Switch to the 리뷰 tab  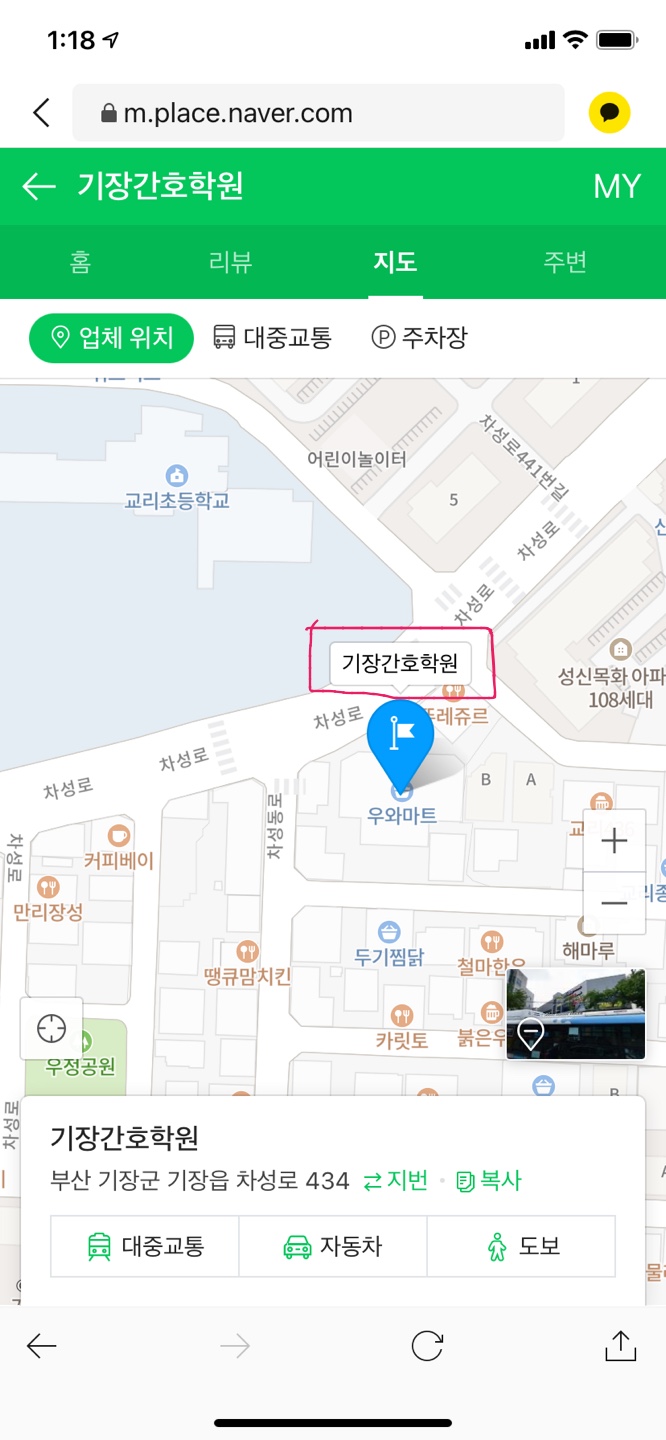coord(231,262)
